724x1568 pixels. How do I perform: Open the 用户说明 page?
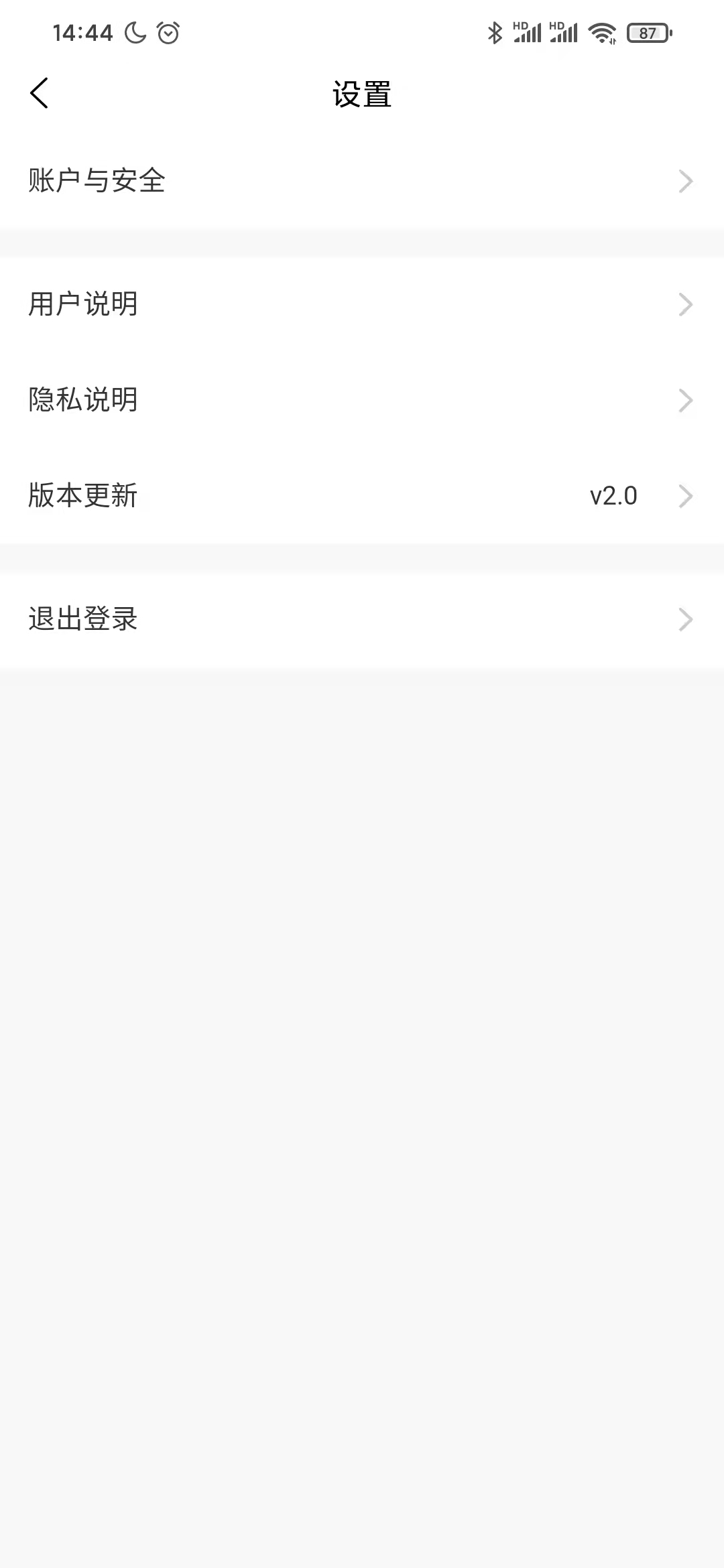coord(82,304)
